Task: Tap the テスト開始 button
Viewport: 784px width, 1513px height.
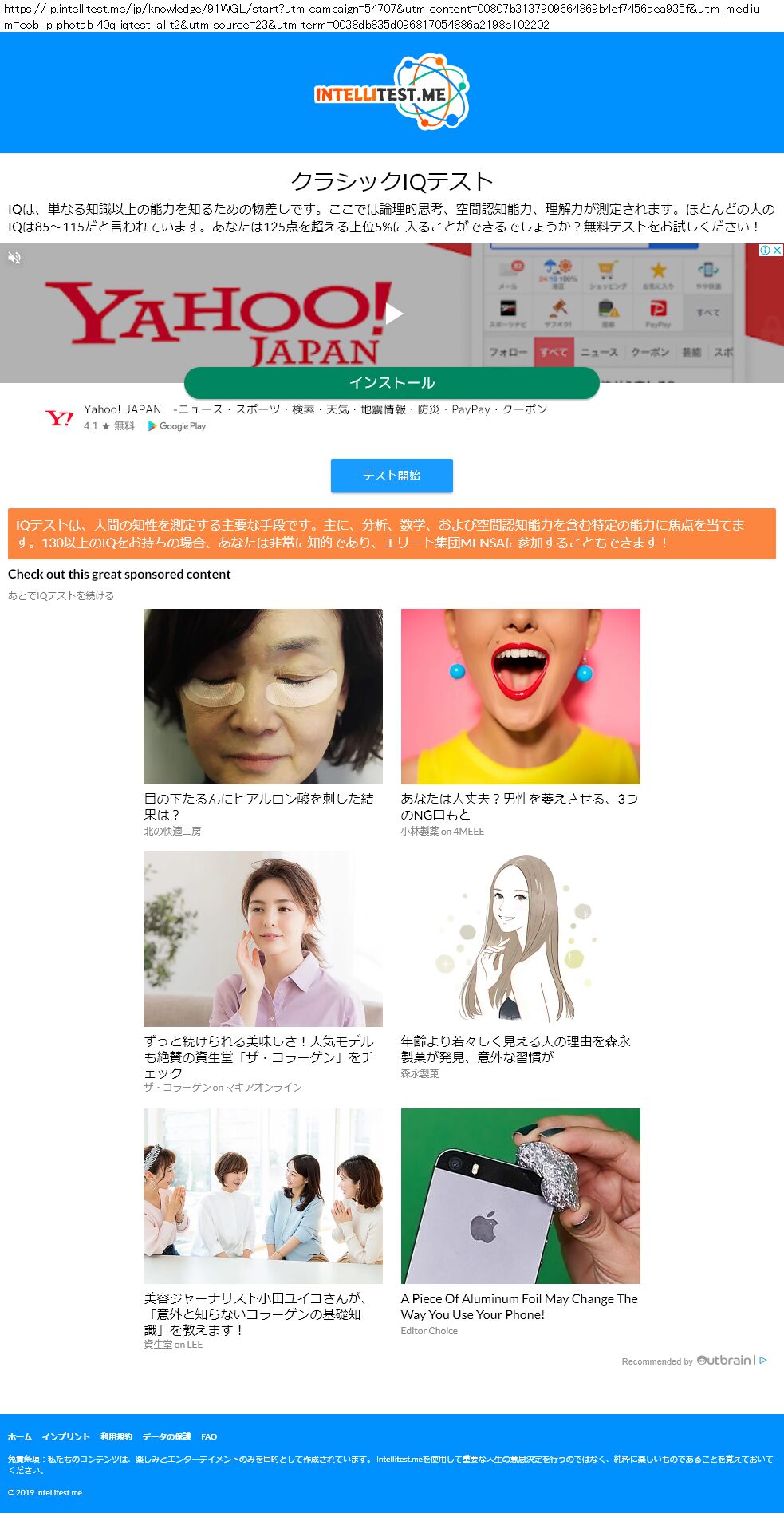Action: [x=392, y=476]
